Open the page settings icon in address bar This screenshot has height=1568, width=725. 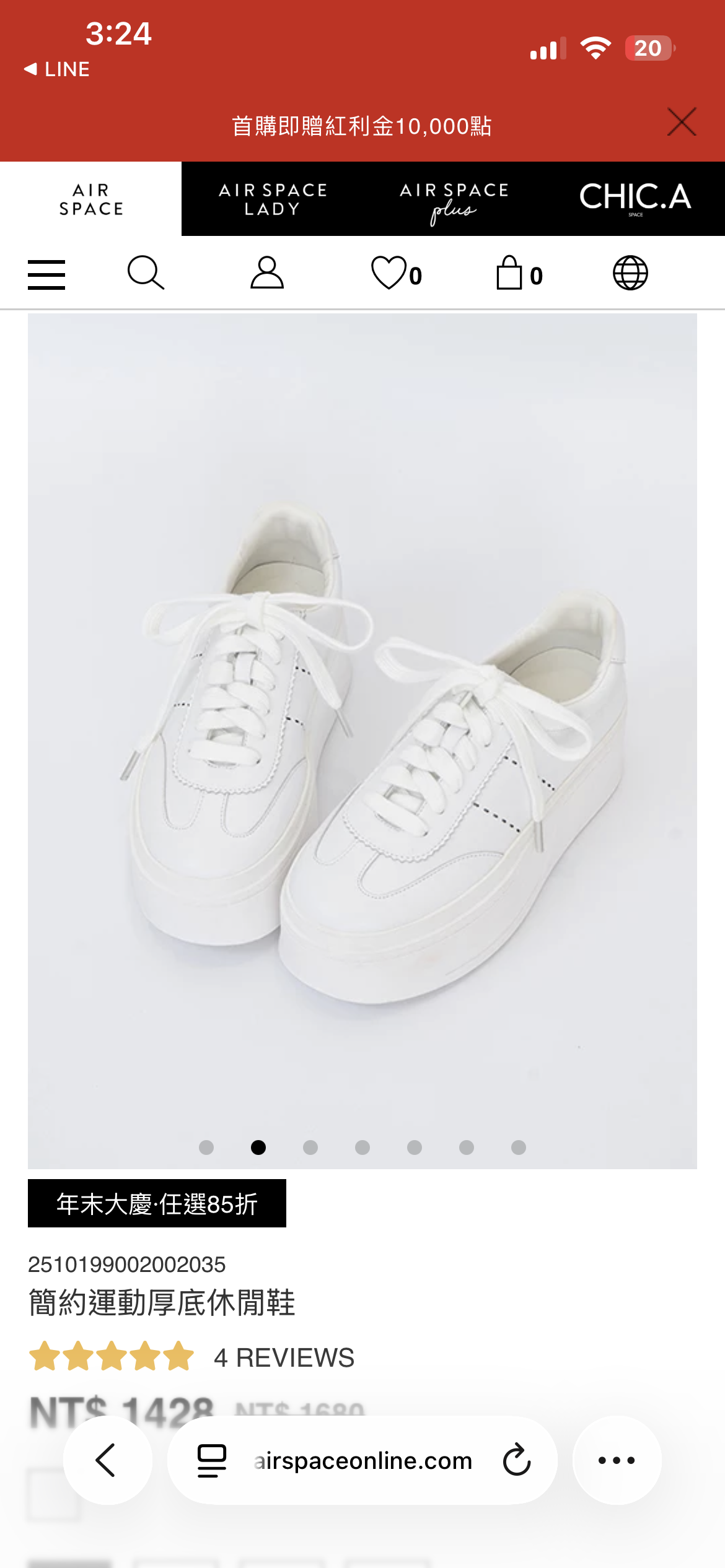[211, 1460]
